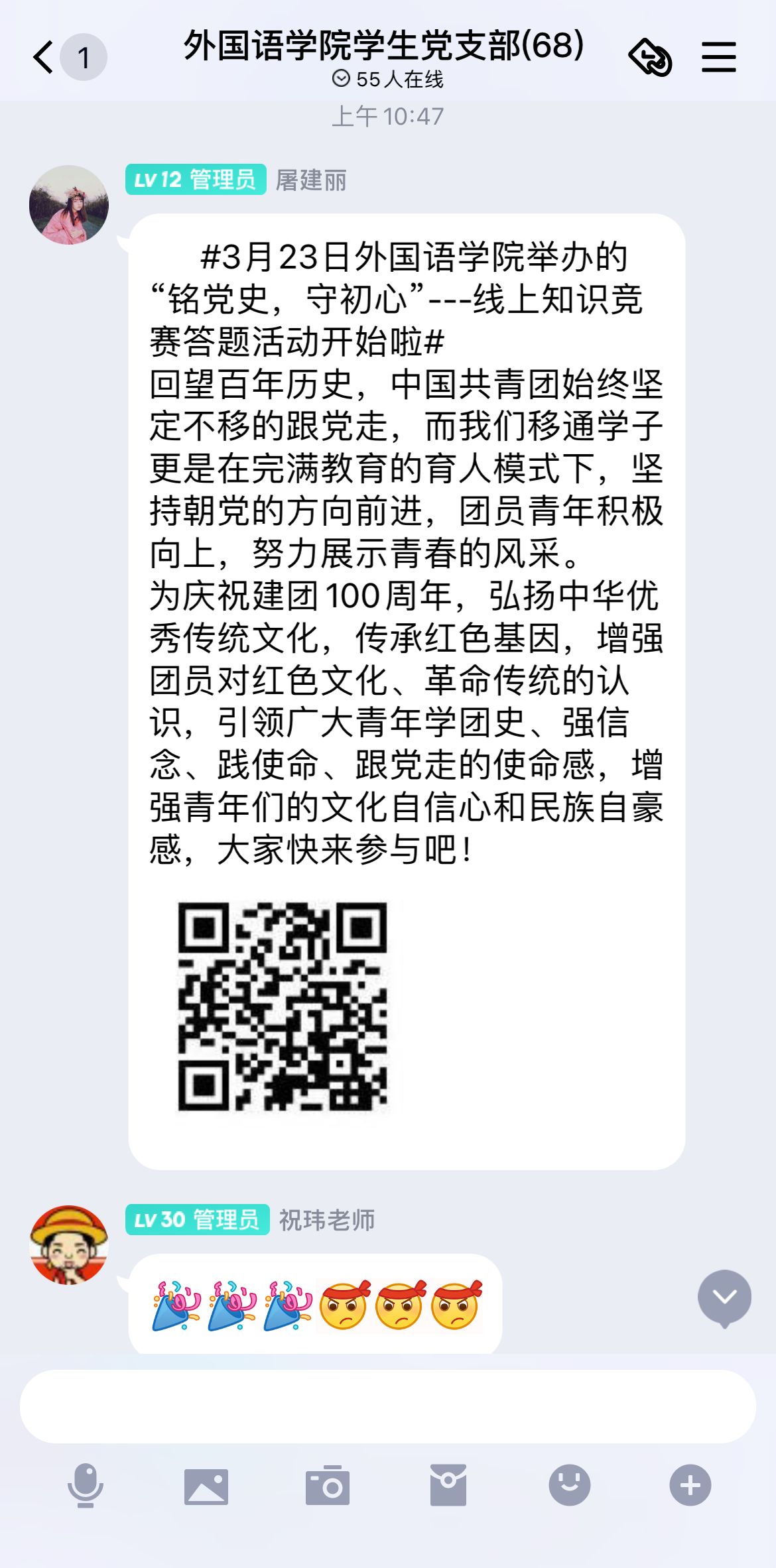Pick a photo from the gallery
The width and height of the screenshot is (776, 1568).
206,1486
